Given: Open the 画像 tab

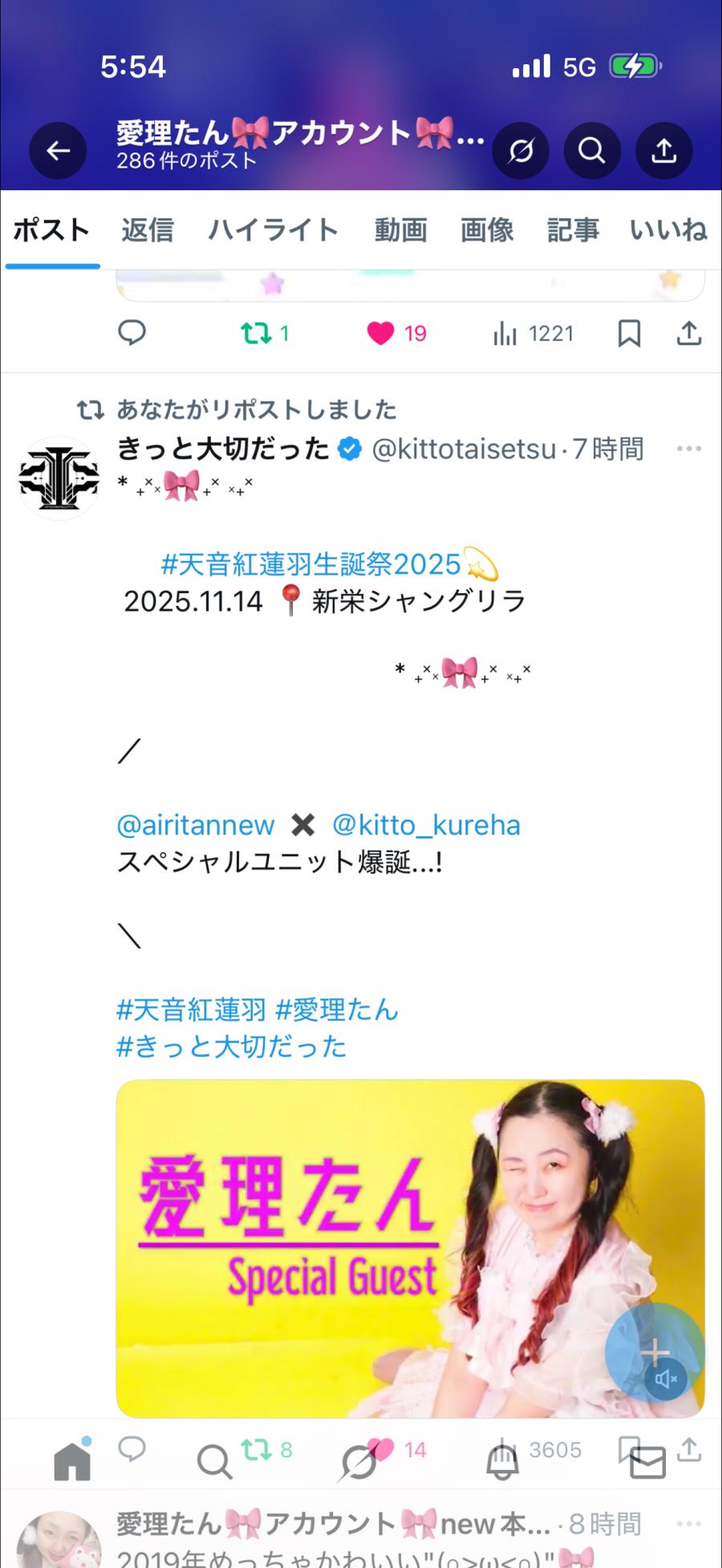Looking at the screenshot, I should (486, 230).
